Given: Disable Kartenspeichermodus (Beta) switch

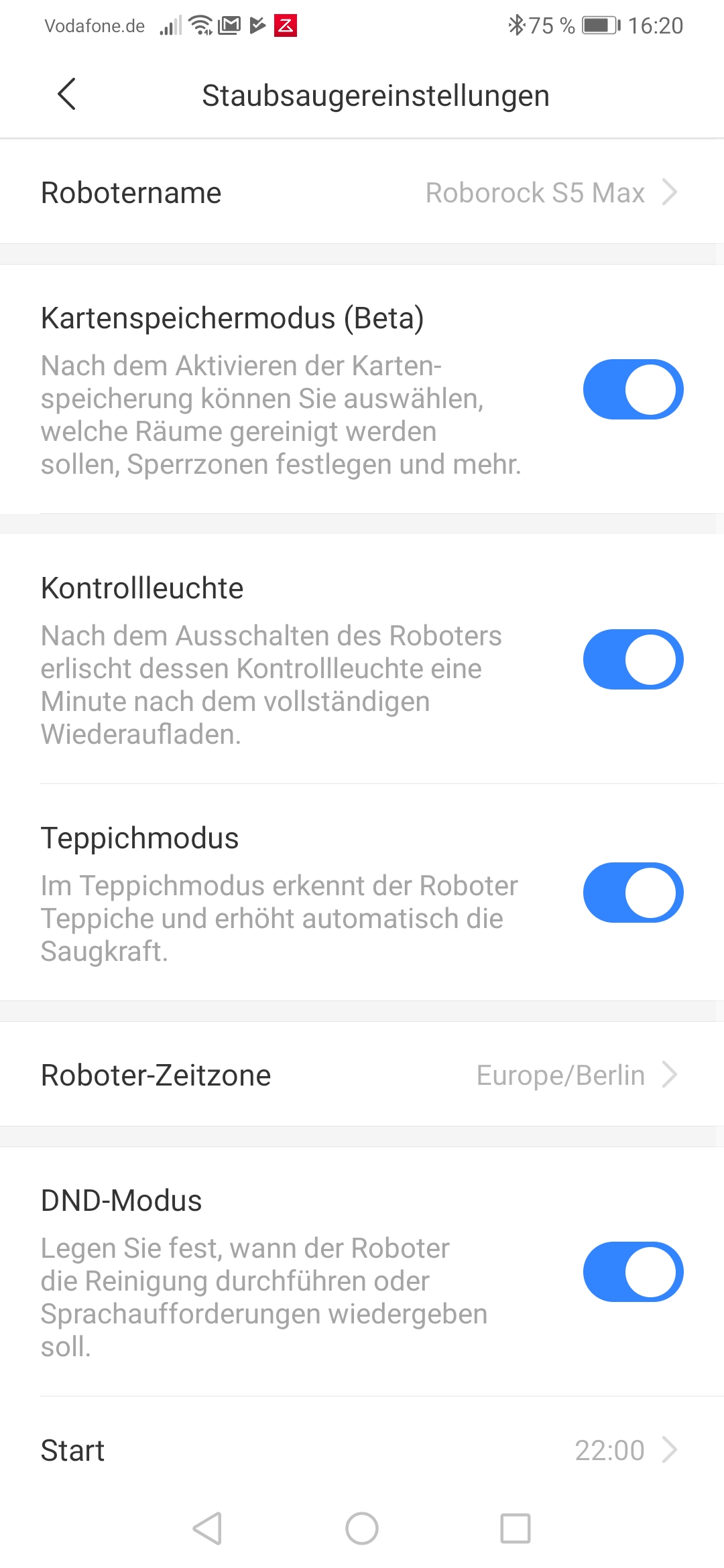Looking at the screenshot, I should click(x=633, y=389).
